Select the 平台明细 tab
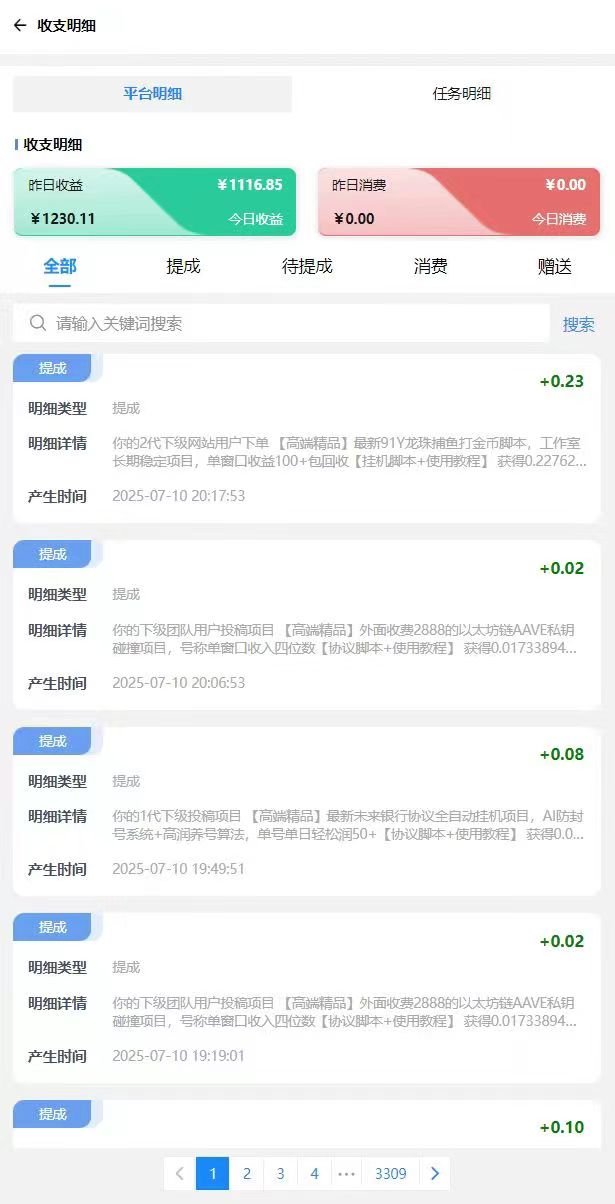The height and width of the screenshot is (1204, 615). [152, 94]
